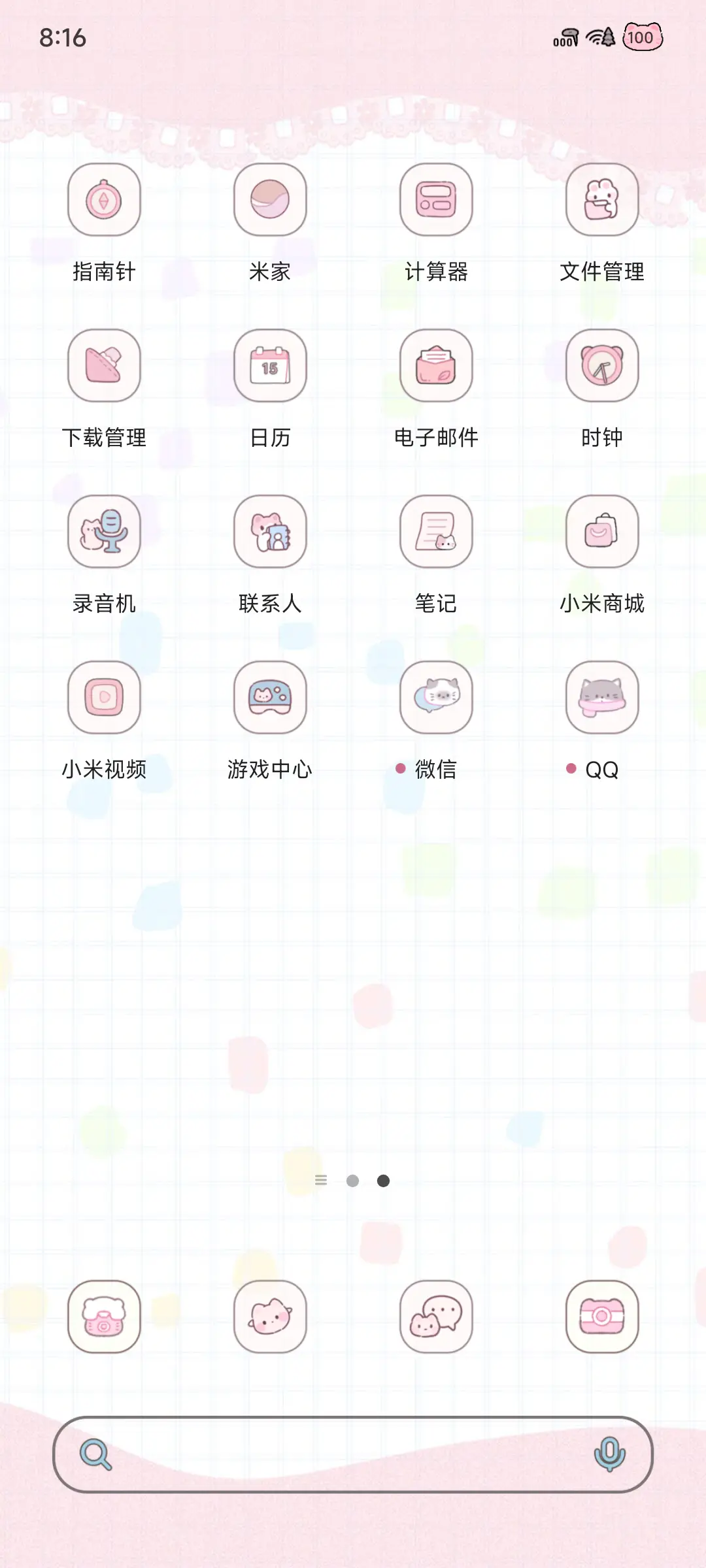Viewport: 706px width, 1568px height.
Task: Open 文件管理 file manager
Action: pyautogui.click(x=602, y=201)
